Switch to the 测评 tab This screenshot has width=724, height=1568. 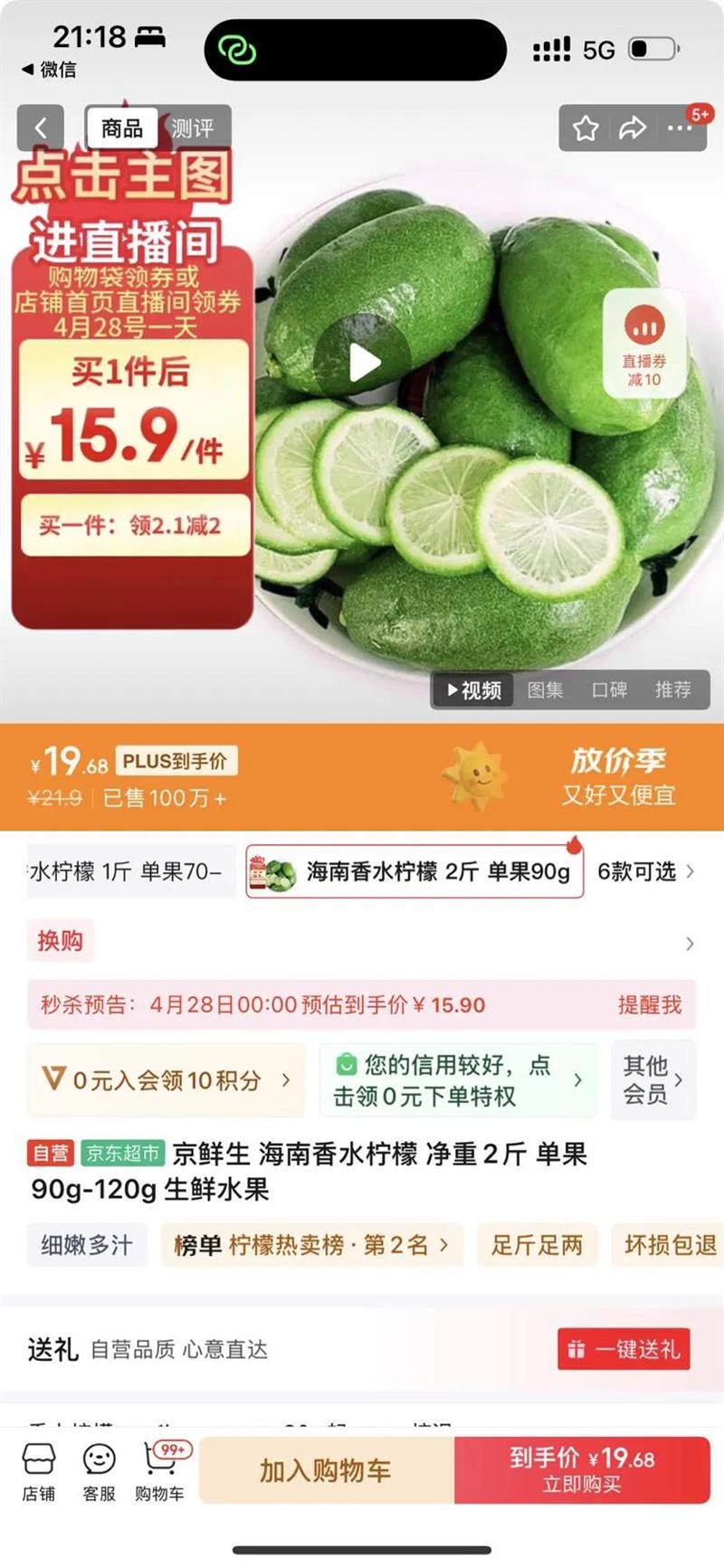coord(193,128)
